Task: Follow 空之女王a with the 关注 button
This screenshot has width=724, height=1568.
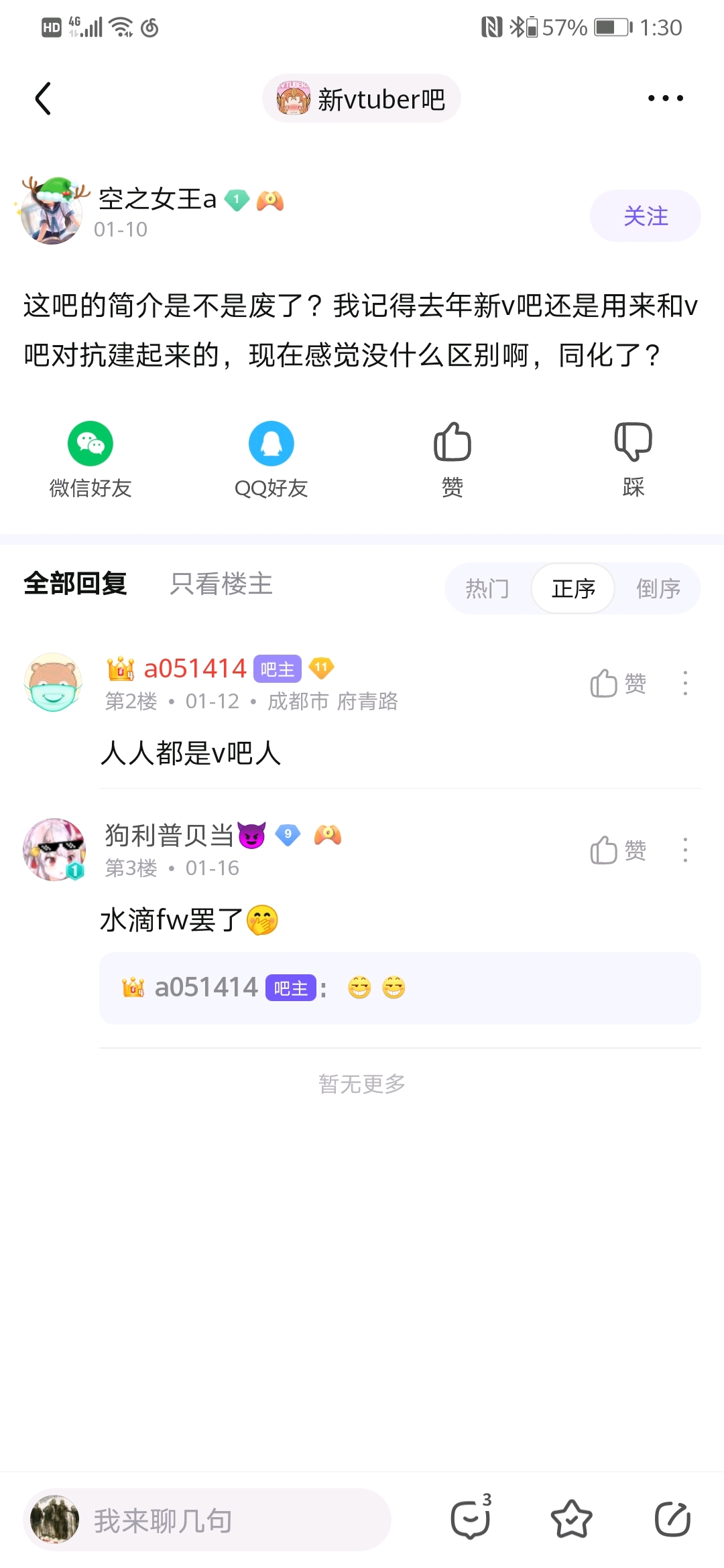Action: pos(645,216)
